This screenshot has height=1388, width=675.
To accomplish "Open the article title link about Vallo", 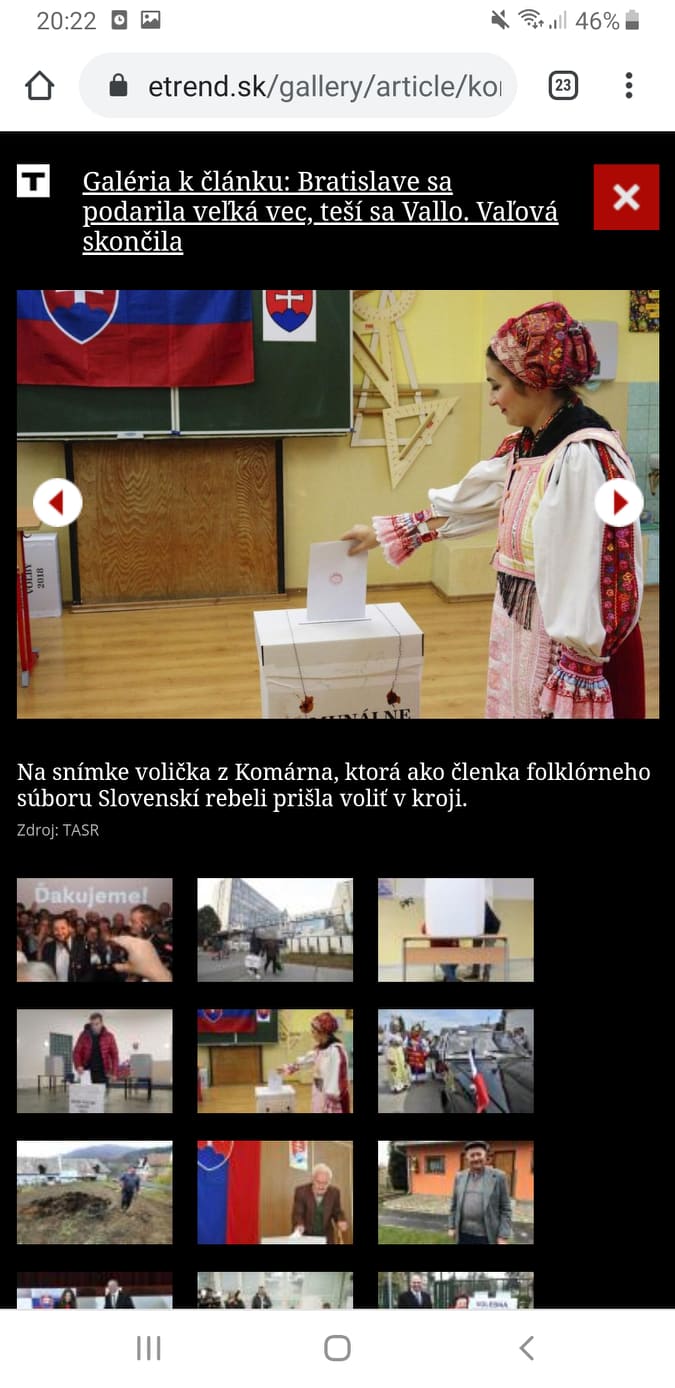I will tap(320, 212).
